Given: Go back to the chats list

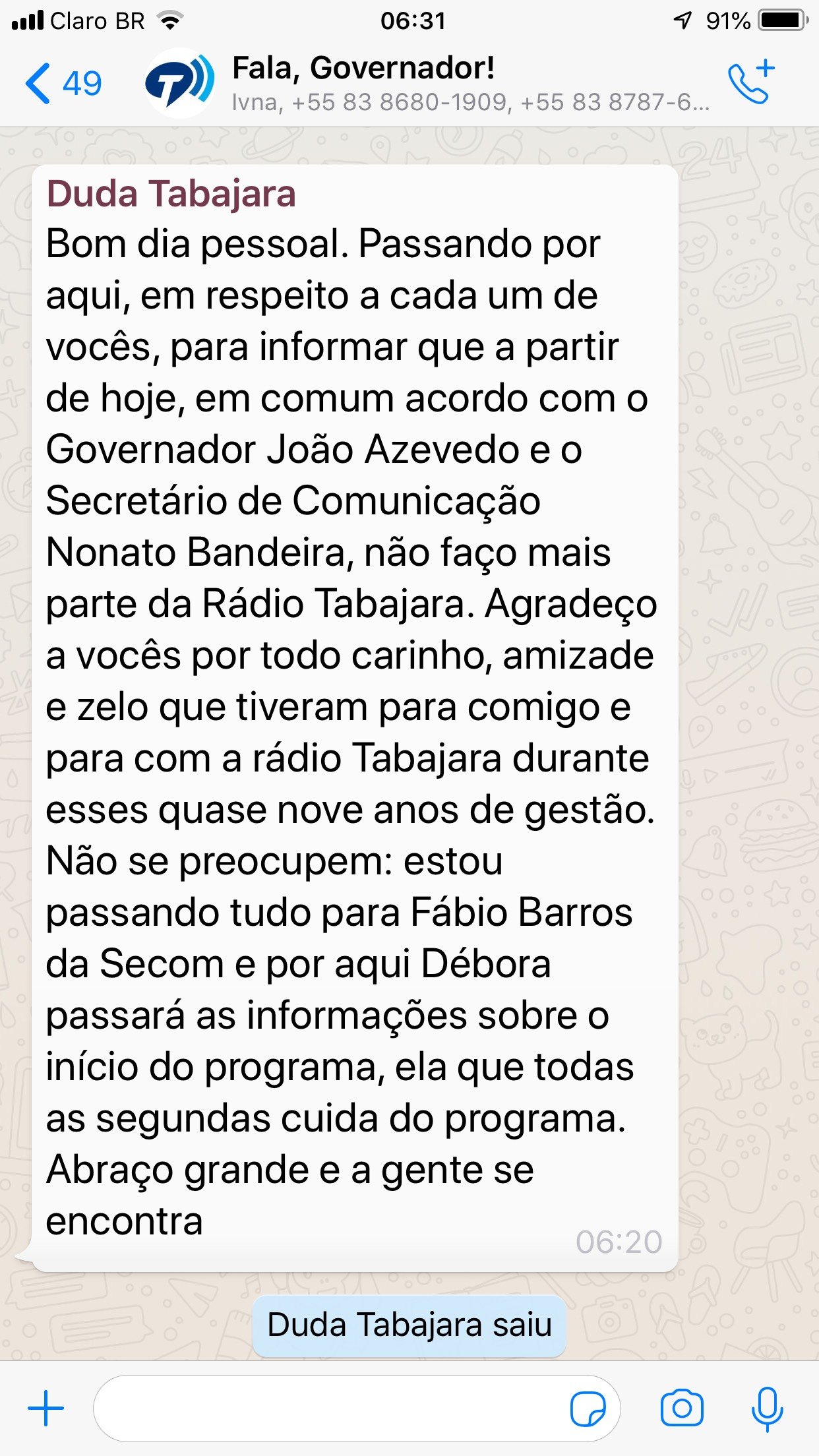Looking at the screenshot, I should point(63,84).
